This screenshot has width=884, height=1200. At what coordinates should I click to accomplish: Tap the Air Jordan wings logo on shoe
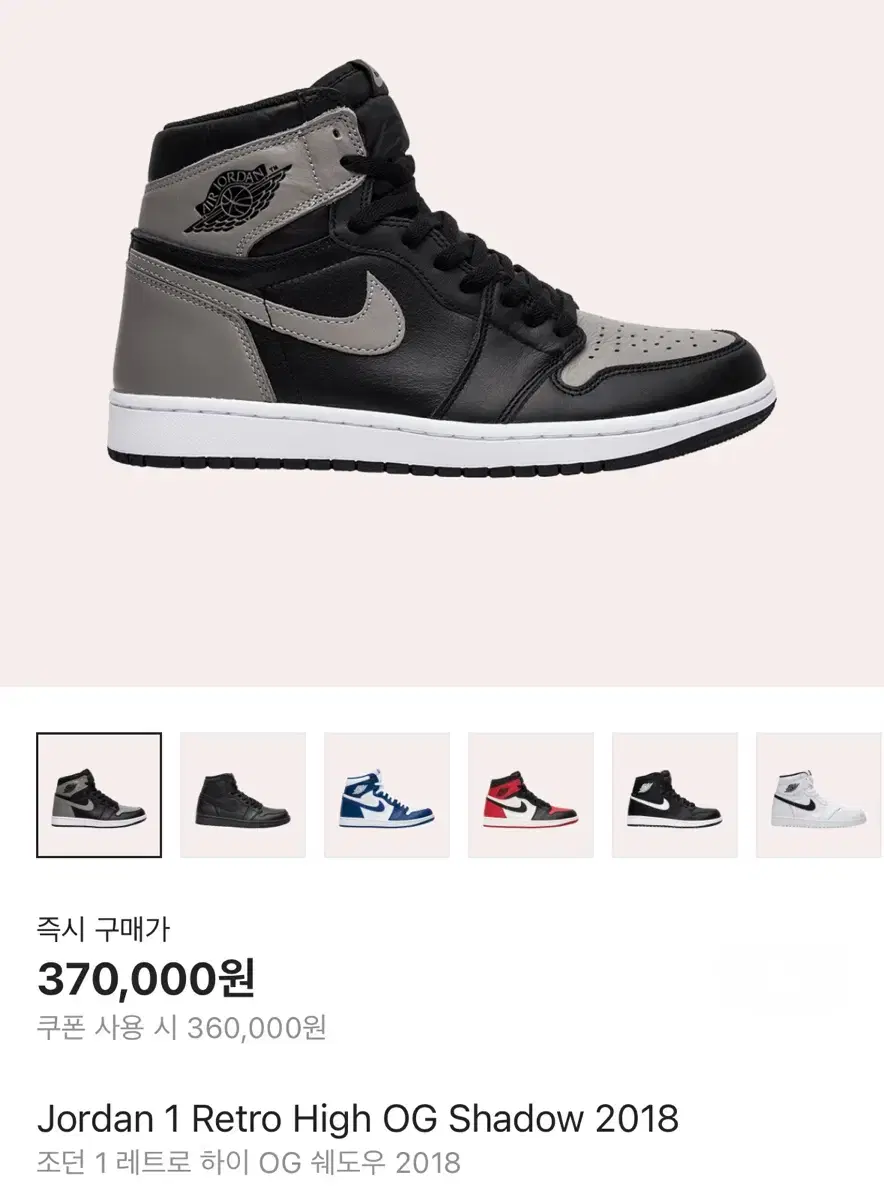coord(236,193)
